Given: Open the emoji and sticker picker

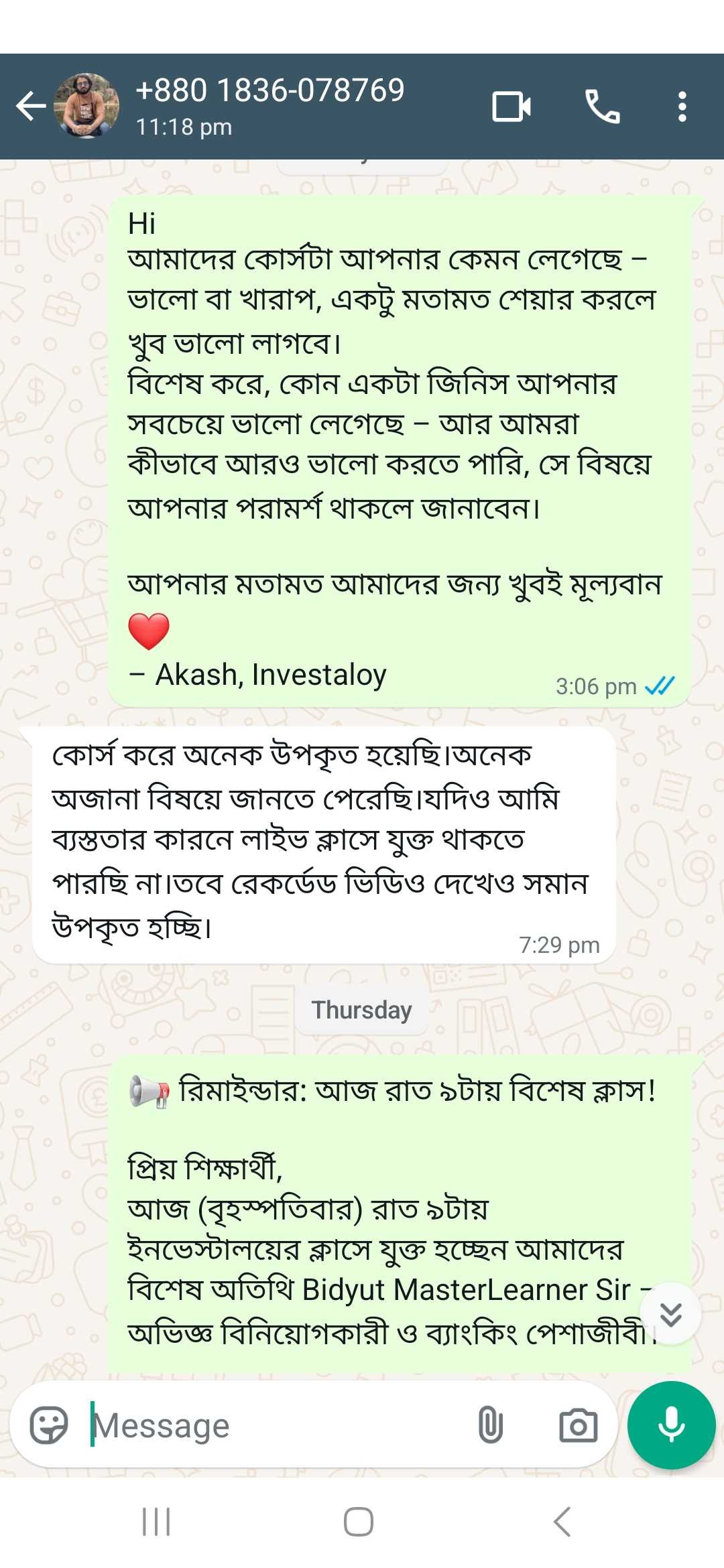Looking at the screenshot, I should click(49, 1425).
